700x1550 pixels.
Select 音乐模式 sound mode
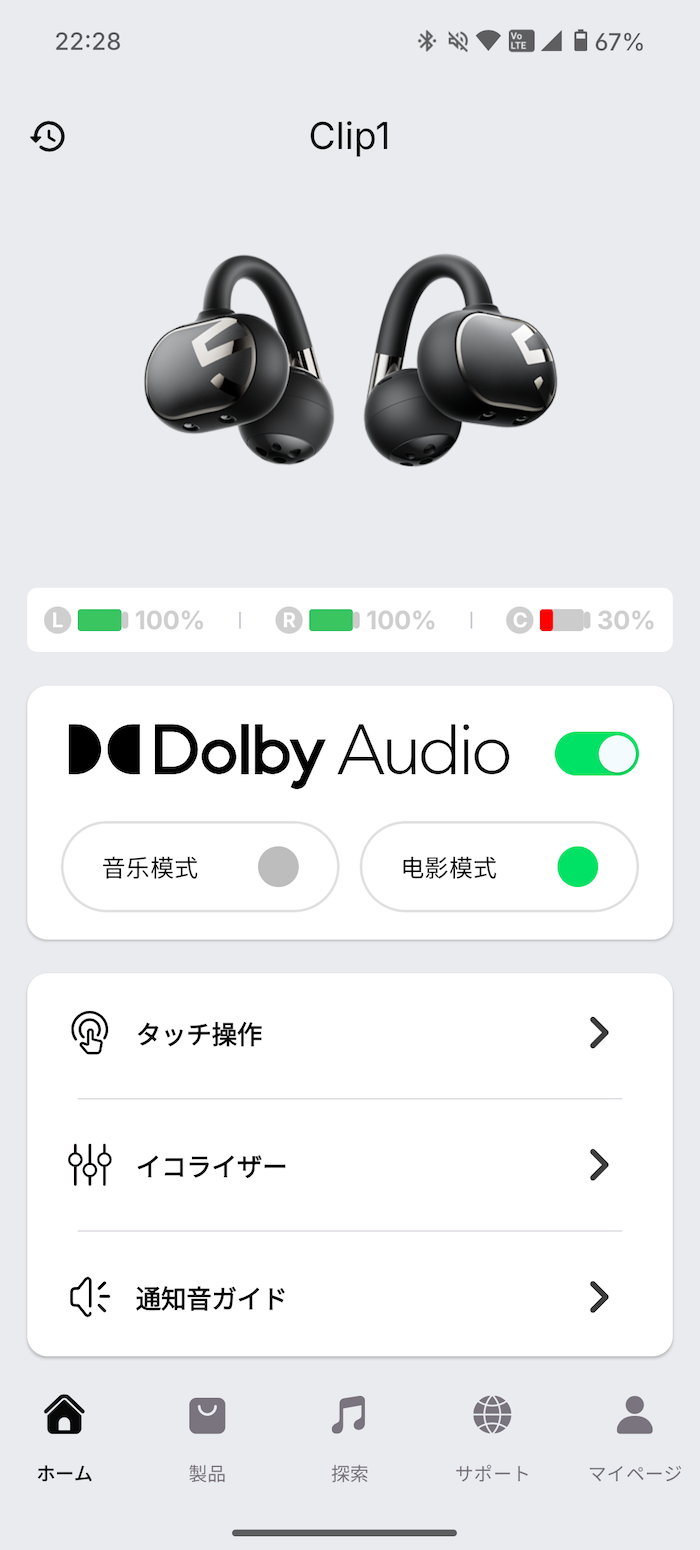tap(200, 867)
